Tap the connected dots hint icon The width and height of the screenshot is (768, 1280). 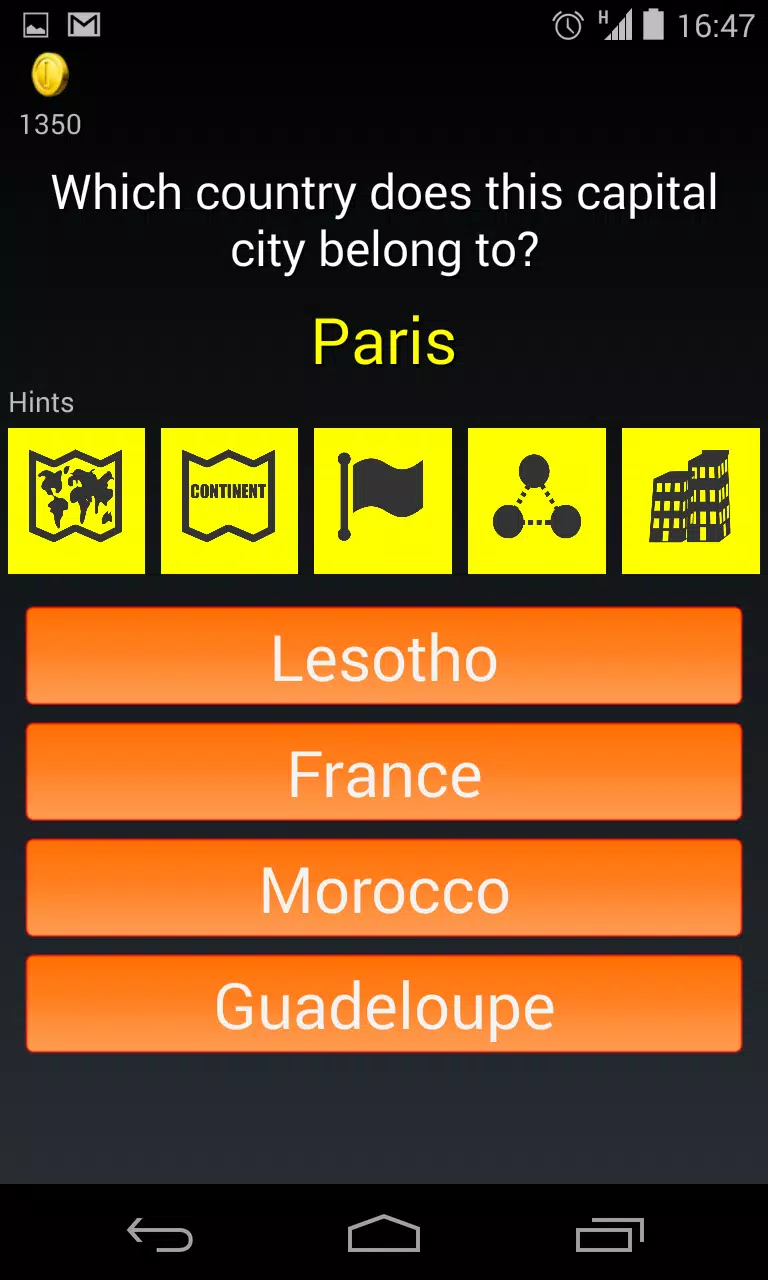tap(537, 501)
